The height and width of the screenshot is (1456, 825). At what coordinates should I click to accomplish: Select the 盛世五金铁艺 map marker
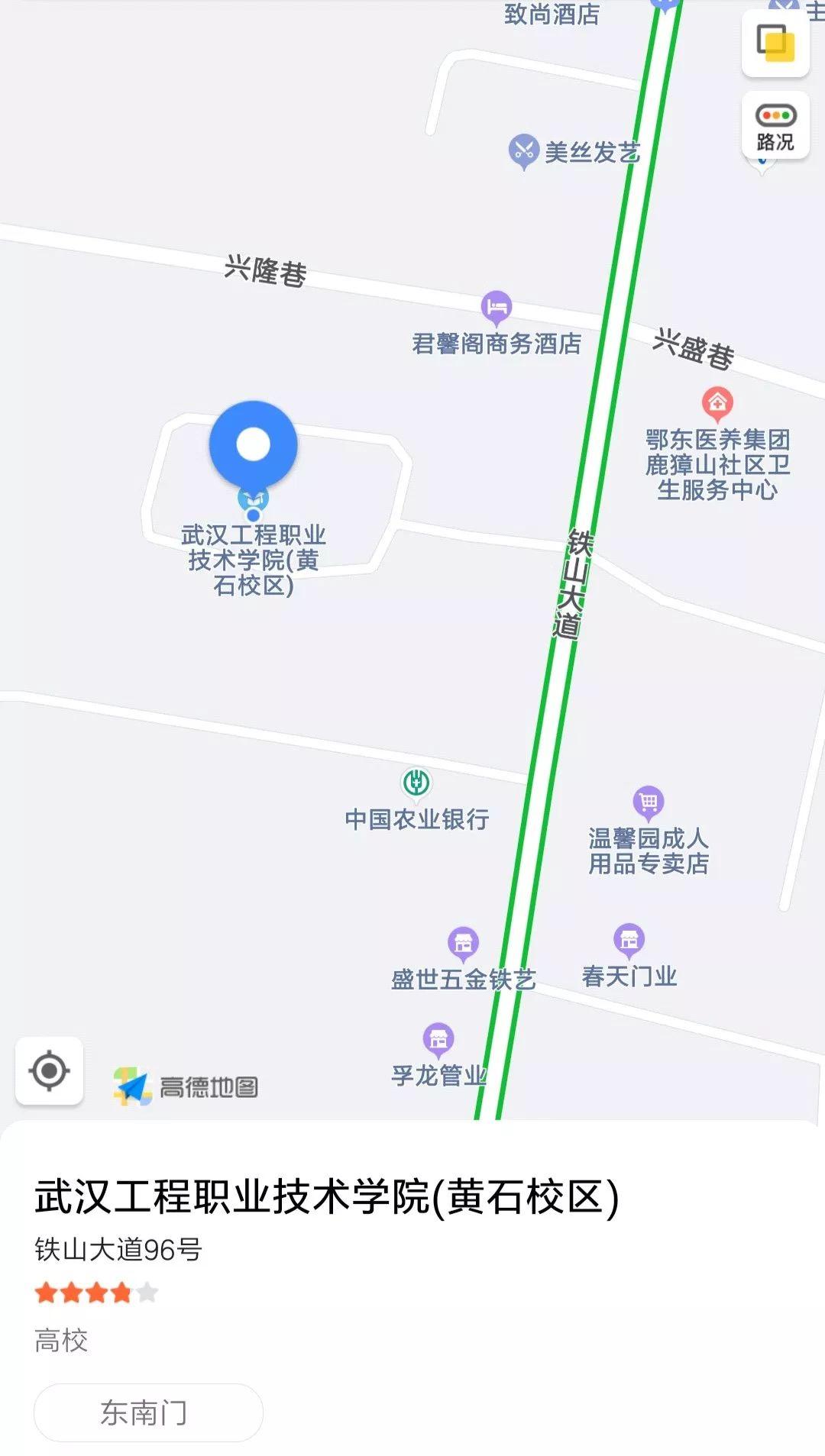tap(463, 944)
